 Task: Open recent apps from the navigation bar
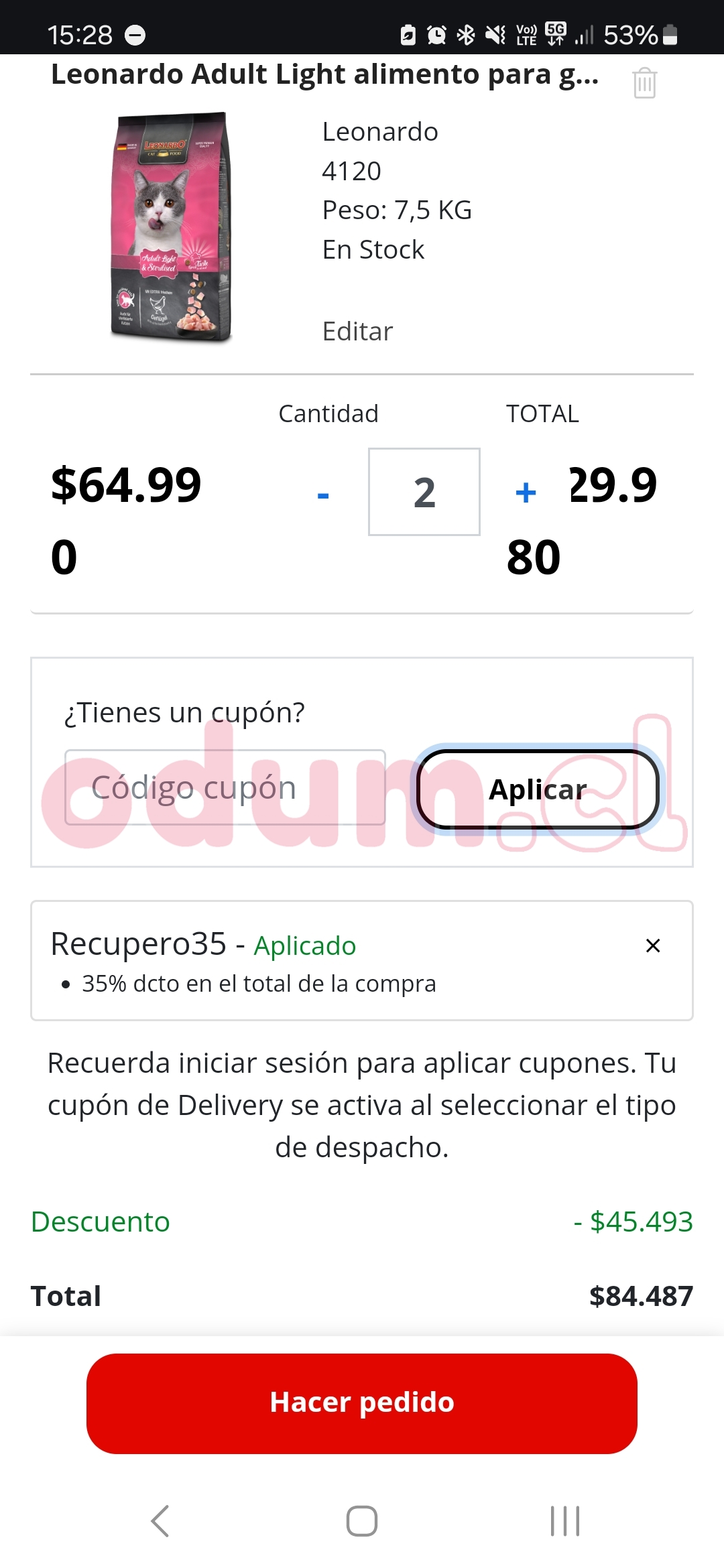[x=564, y=1521]
